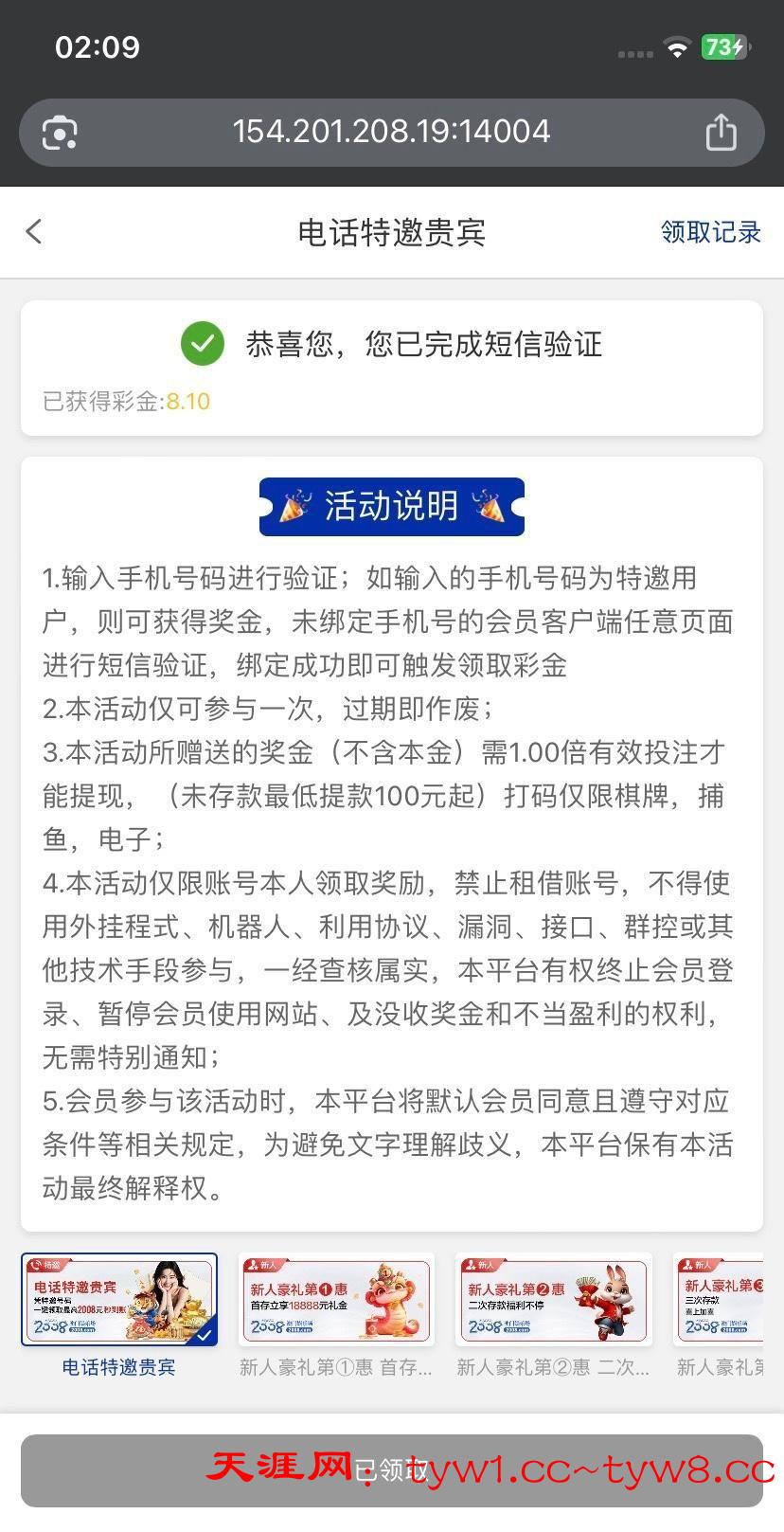Open the camera scan icon in address bar
The height and width of the screenshot is (1532, 784).
pyautogui.click(x=61, y=133)
